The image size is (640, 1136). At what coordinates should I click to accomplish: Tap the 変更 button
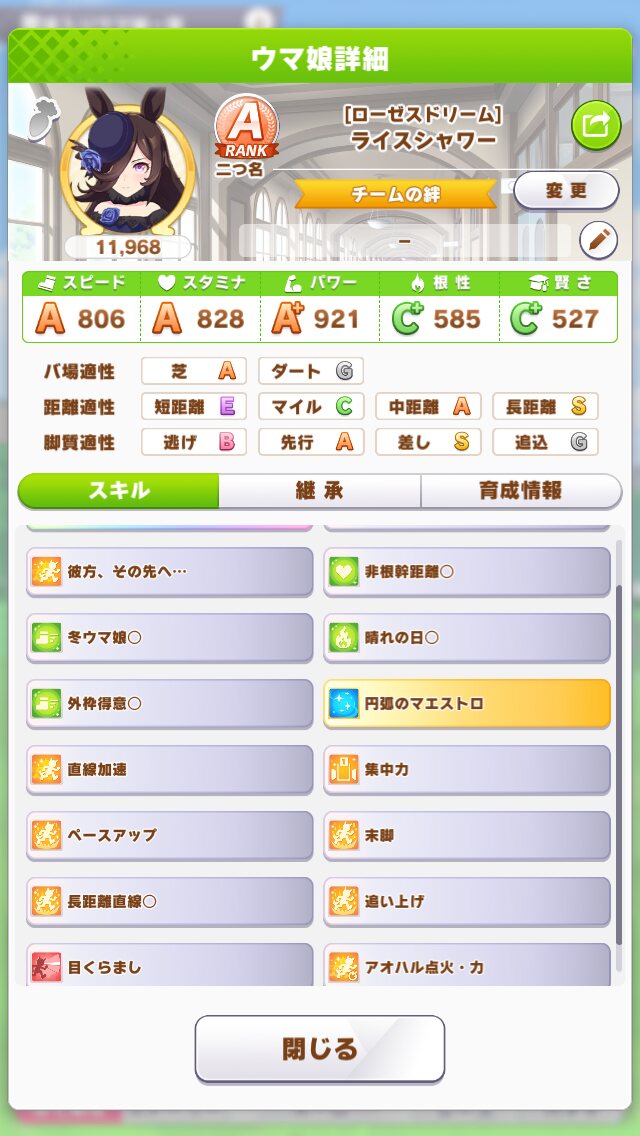(x=566, y=190)
